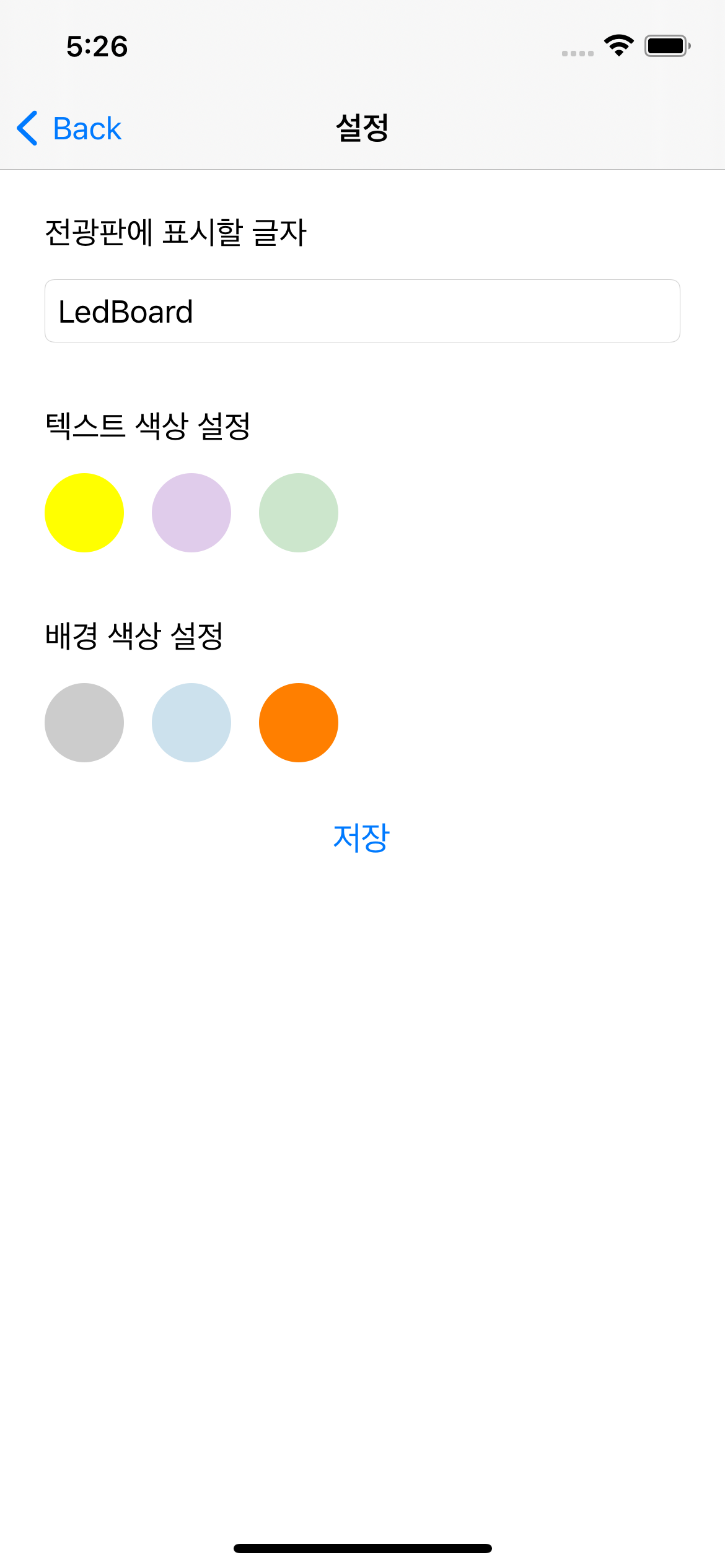The width and height of the screenshot is (725, 1568).
Task: Tap the clock showing 5:26
Action: click(96, 46)
